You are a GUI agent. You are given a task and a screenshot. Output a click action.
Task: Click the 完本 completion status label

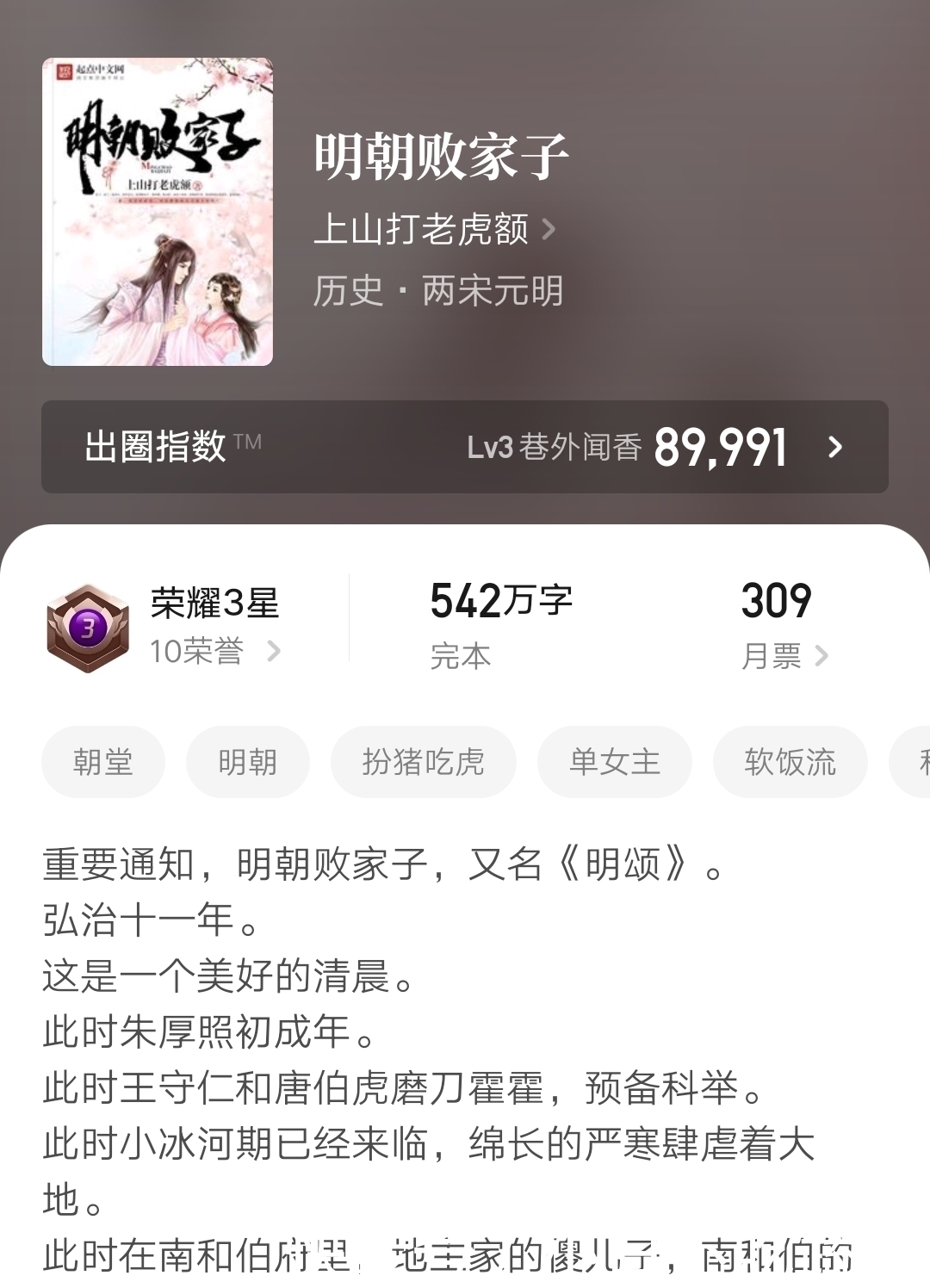click(x=459, y=655)
